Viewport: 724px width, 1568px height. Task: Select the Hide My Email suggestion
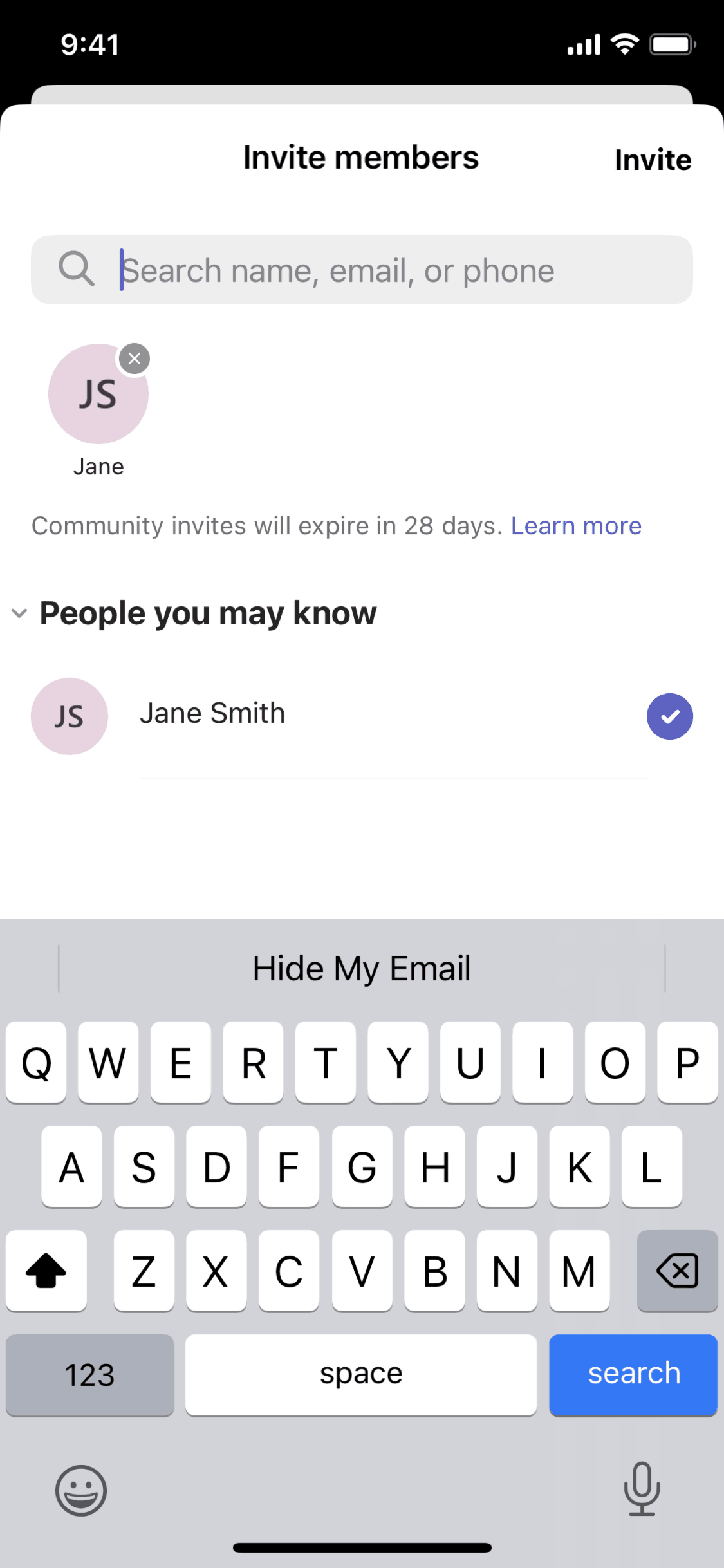(x=362, y=969)
